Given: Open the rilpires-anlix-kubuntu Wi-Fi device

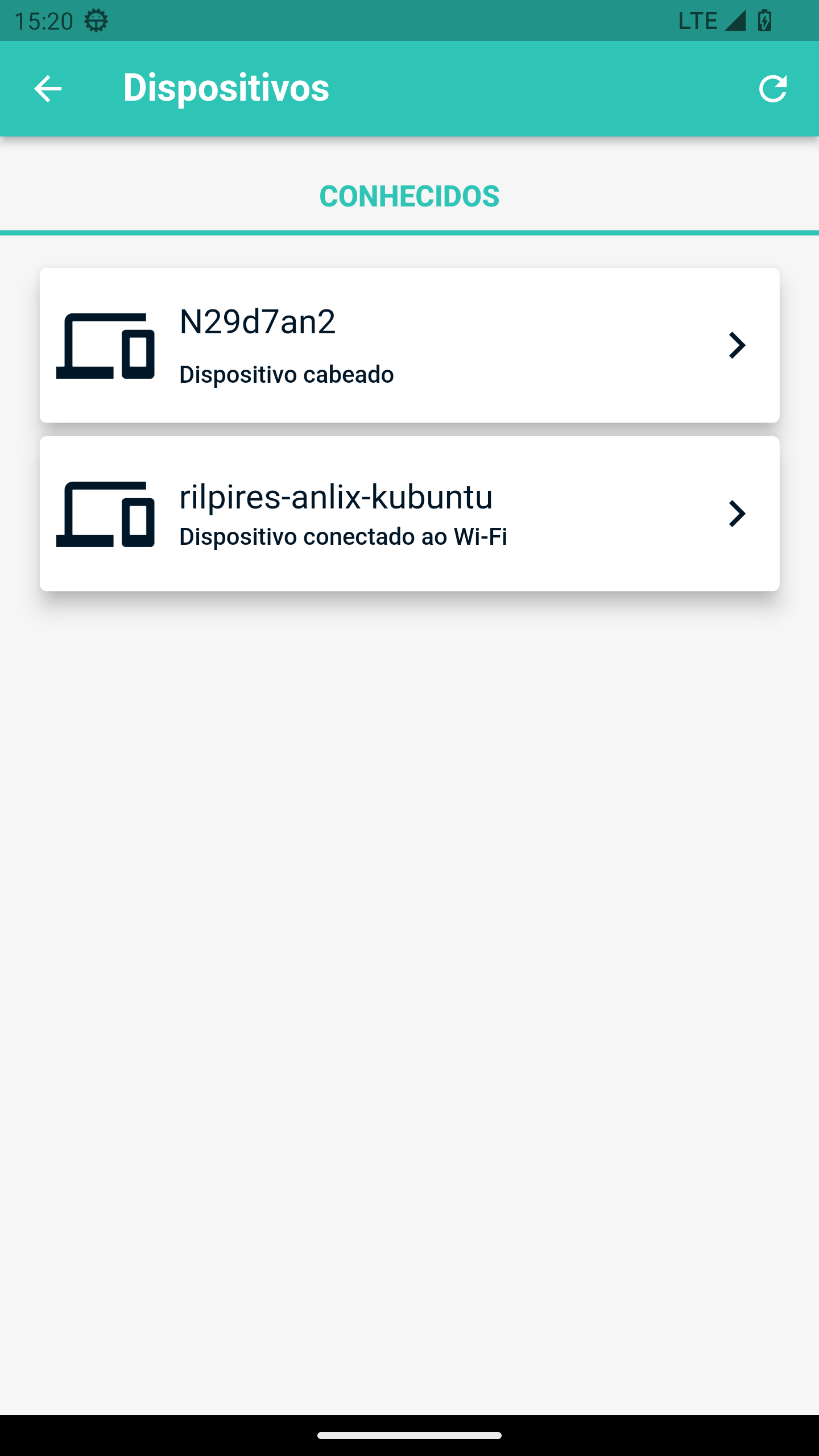Looking at the screenshot, I should pyautogui.click(x=409, y=514).
